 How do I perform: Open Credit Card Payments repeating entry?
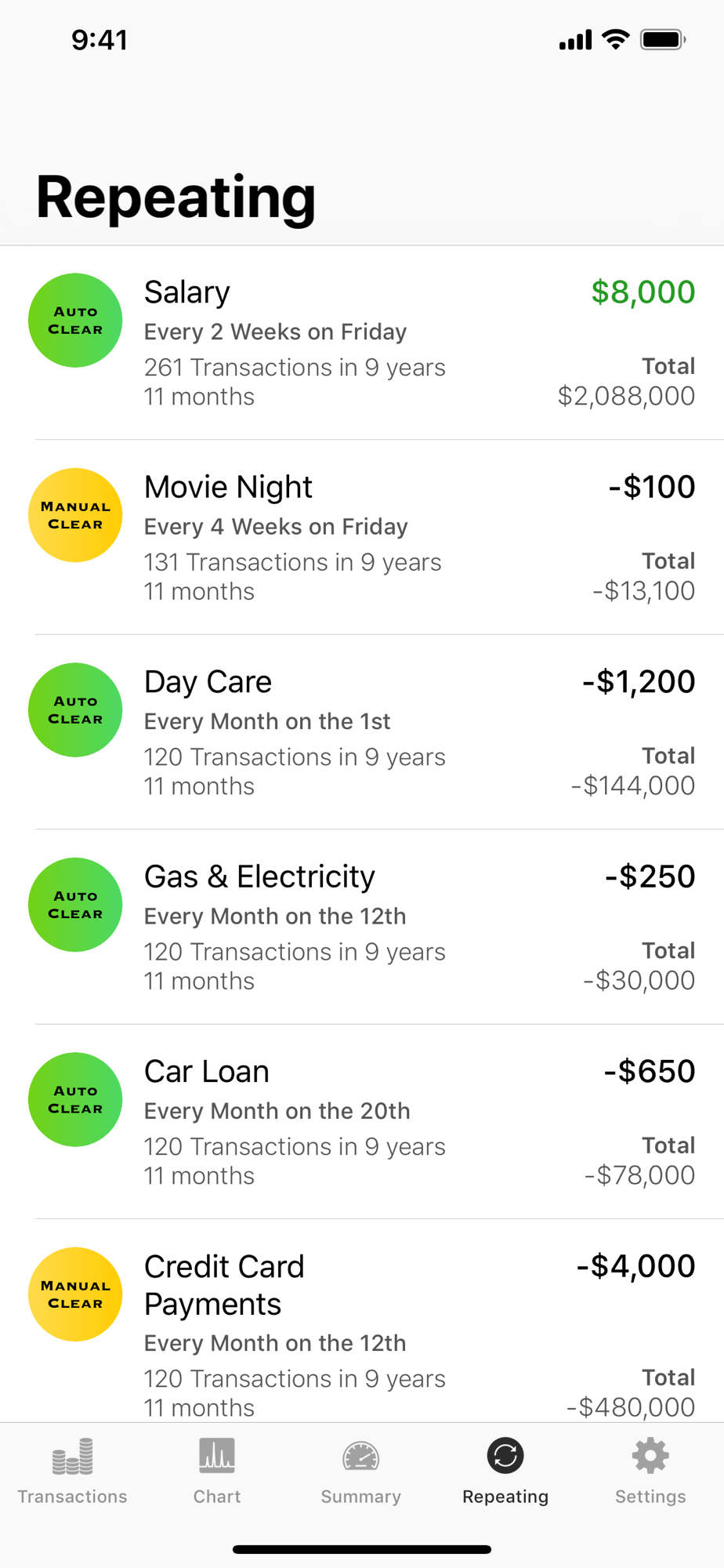click(362, 1321)
